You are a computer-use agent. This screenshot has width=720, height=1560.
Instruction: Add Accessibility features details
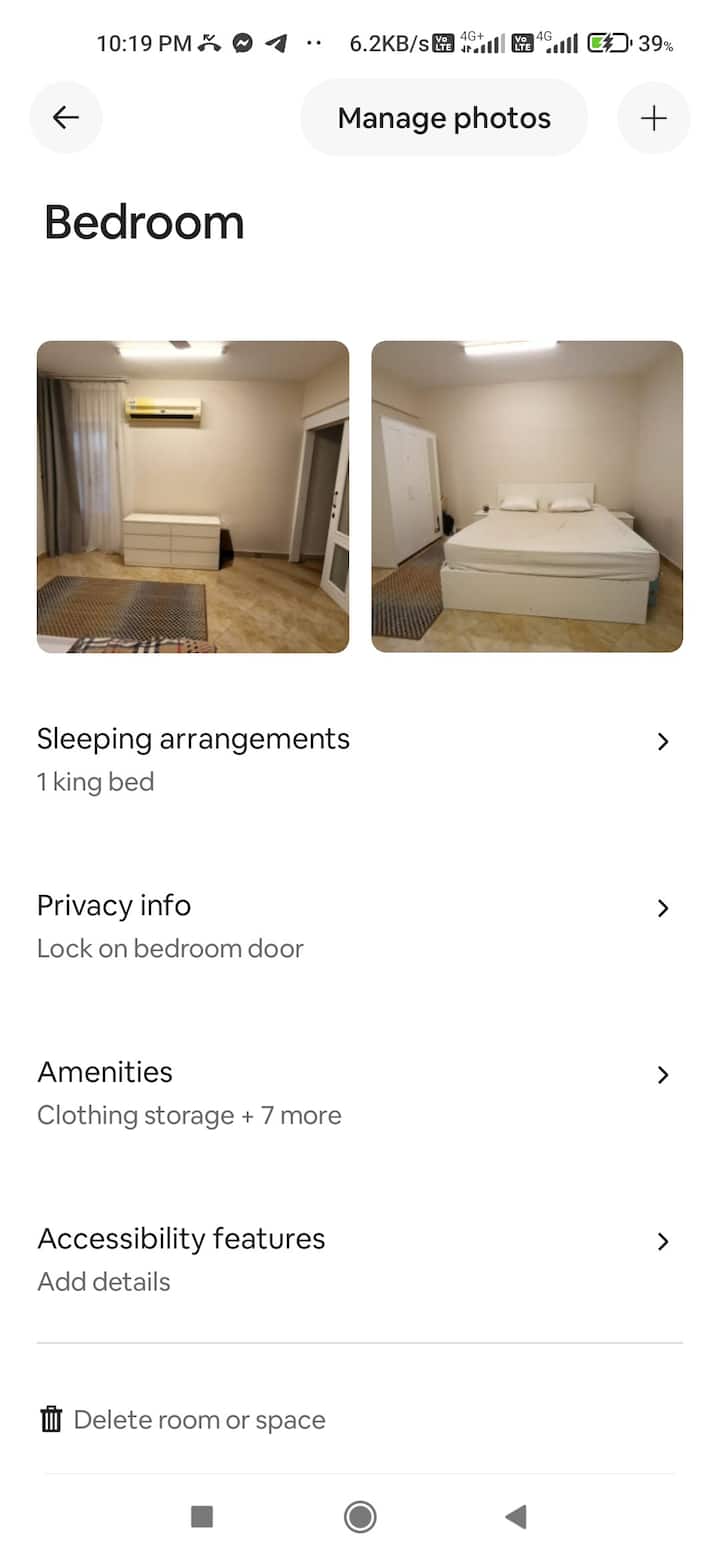click(x=354, y=1259)
